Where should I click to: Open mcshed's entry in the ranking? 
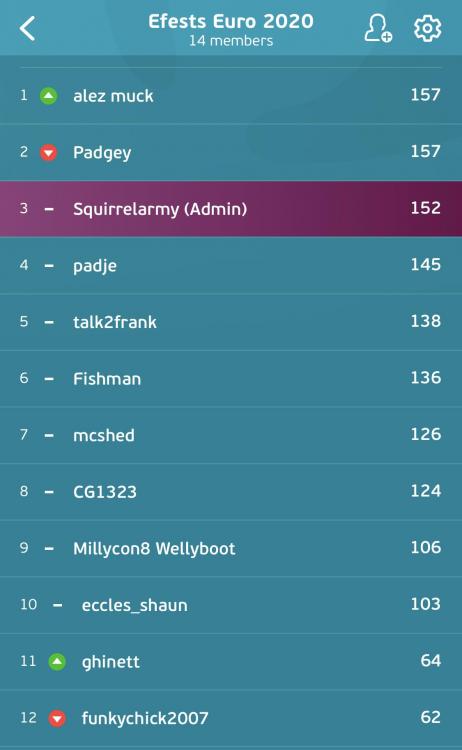pos(231,435)
